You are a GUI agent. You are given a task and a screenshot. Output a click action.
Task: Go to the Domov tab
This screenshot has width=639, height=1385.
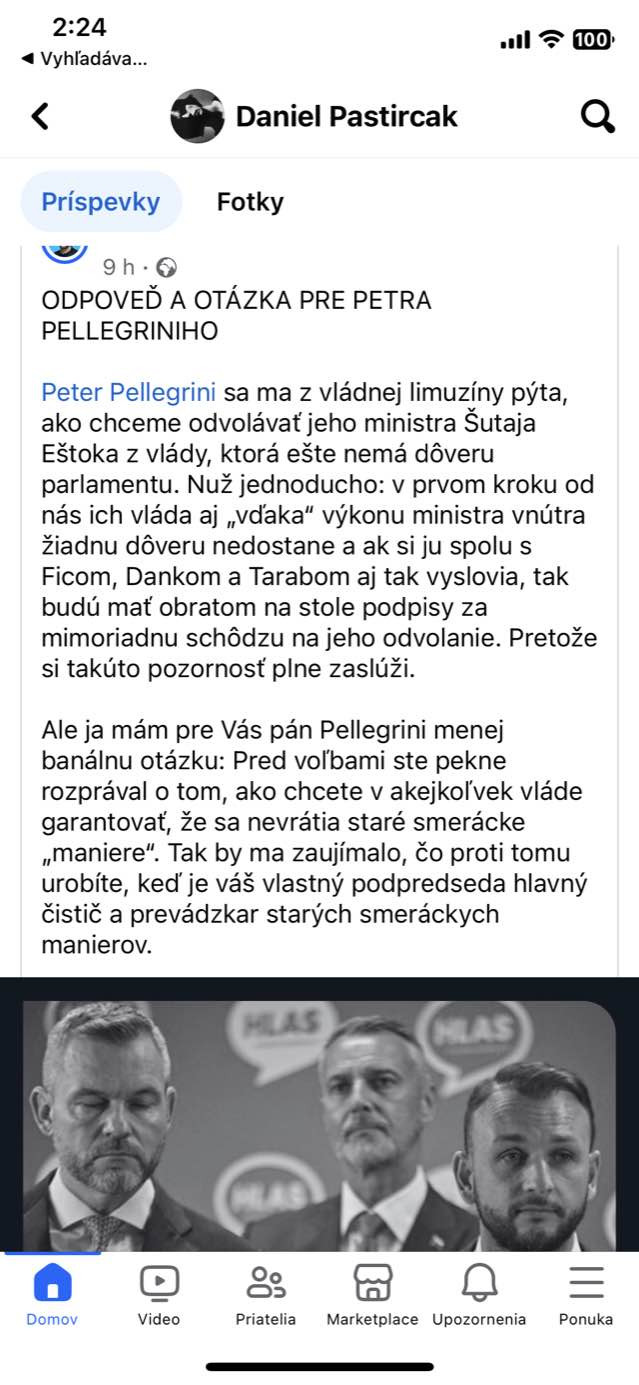(52, 1295)
